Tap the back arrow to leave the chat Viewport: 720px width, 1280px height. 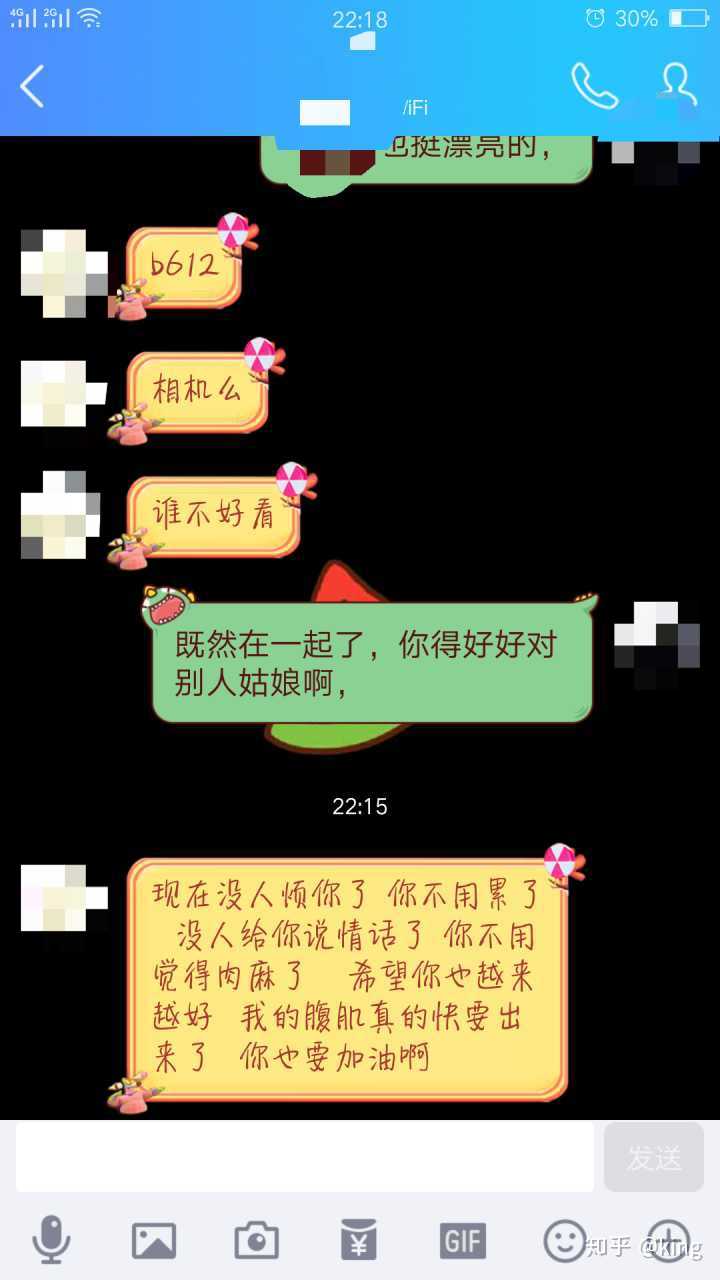click(x=32, y=88)
